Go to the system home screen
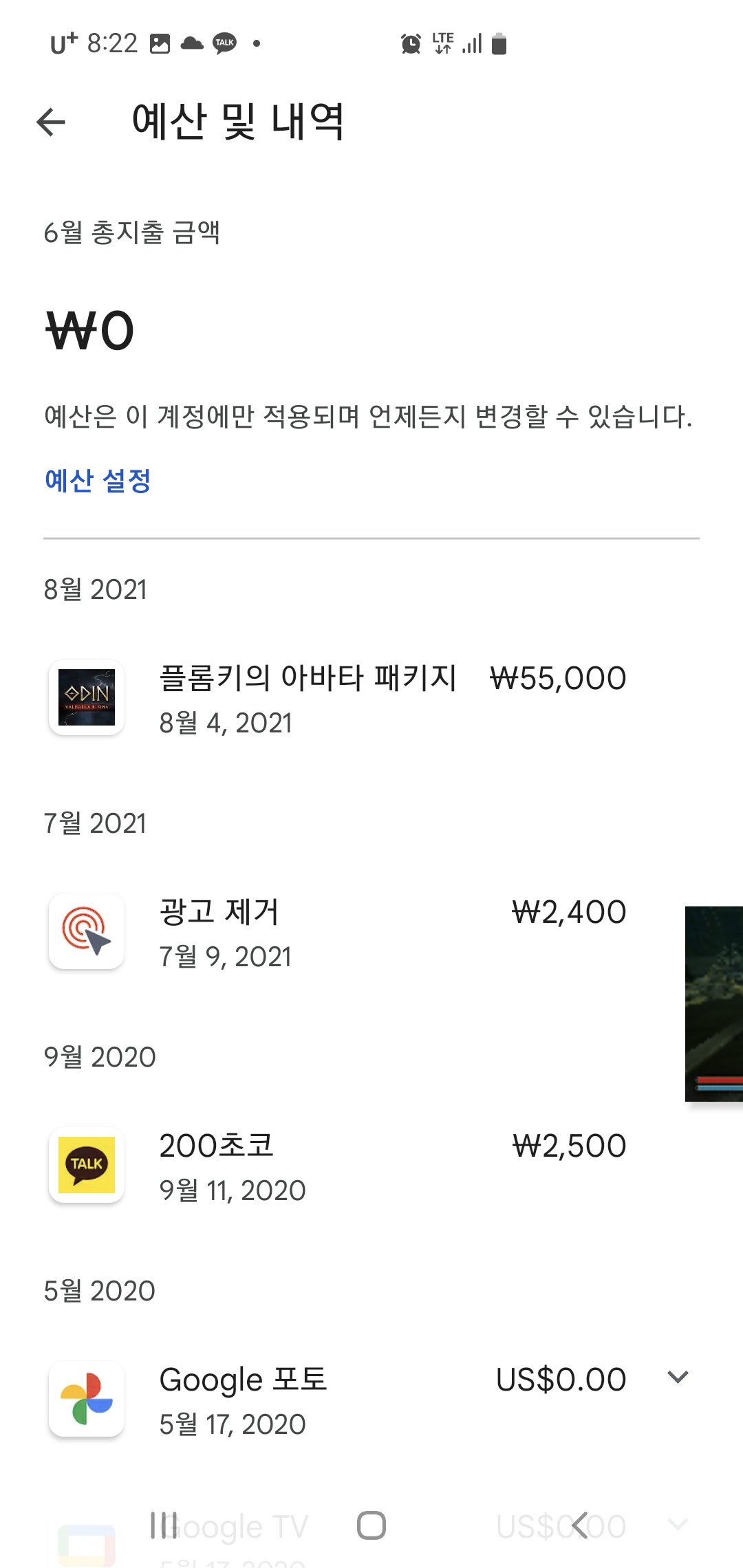This screenshot has width=743, height=1568. point(371,1525)
